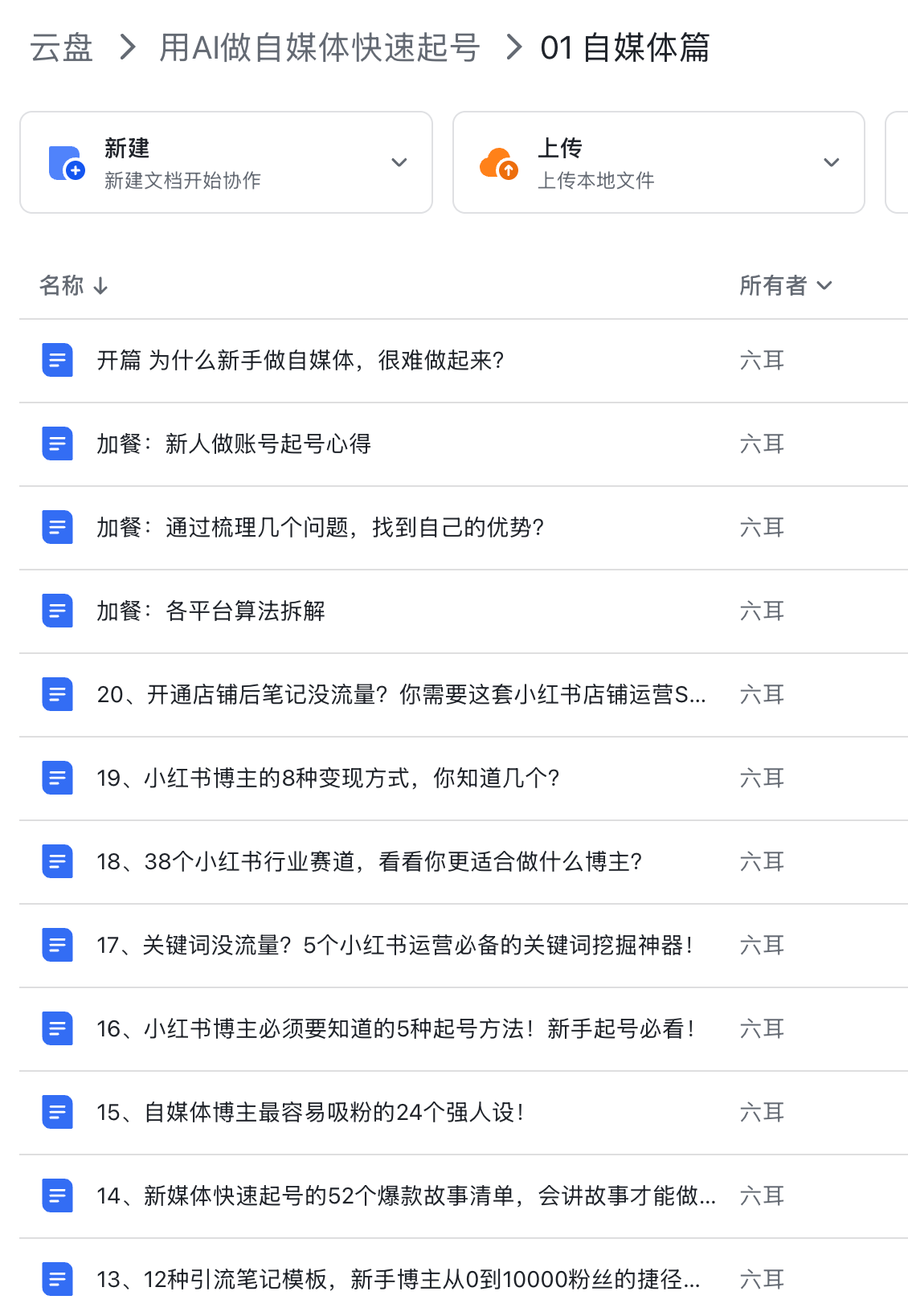Open document 17 on 关键词挖掘神器
Image resolution: width=908 pixels, height=1316 pixels.
click(x=395, y=946)
